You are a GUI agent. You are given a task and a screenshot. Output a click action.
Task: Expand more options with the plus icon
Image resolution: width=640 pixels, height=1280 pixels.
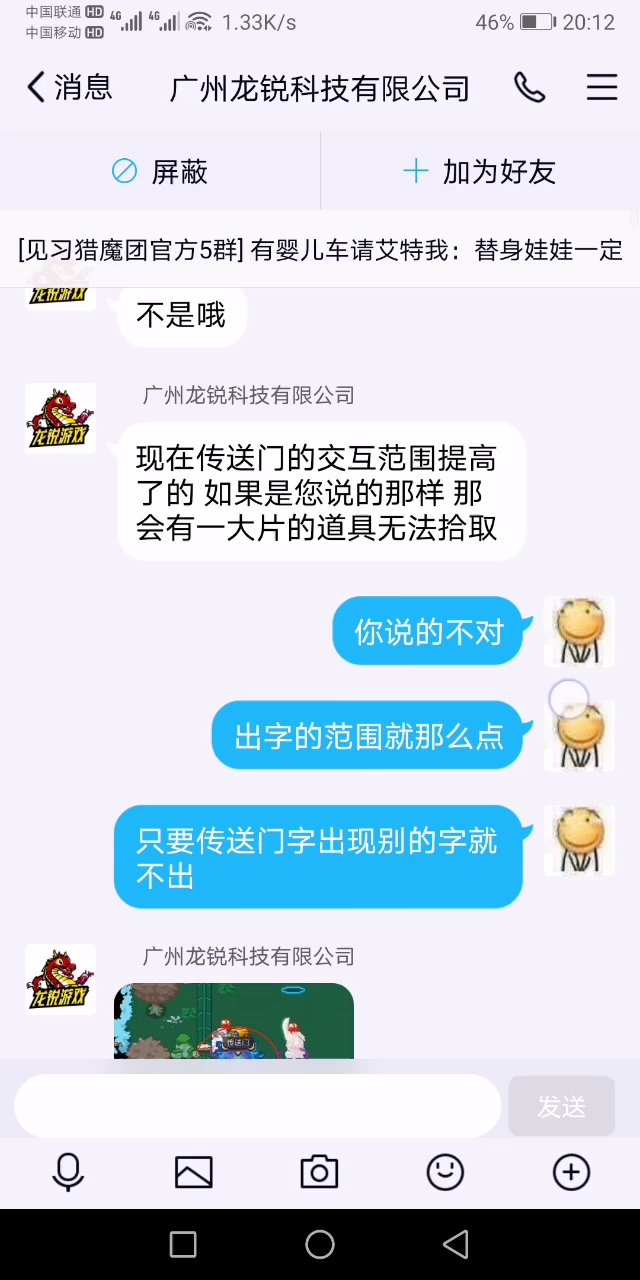(x=571, y=1172)
